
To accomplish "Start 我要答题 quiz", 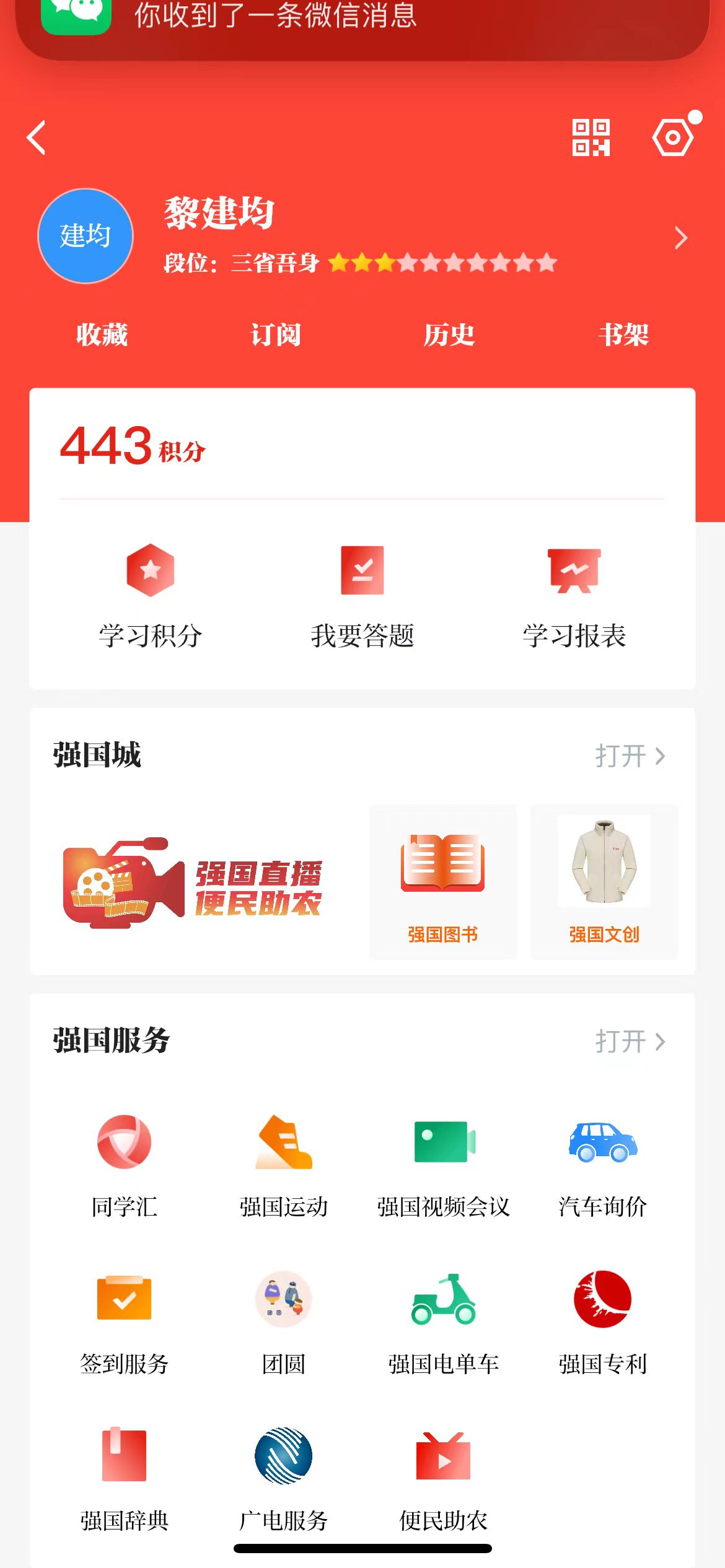I will pyautogui.click(x=362, y=595).
